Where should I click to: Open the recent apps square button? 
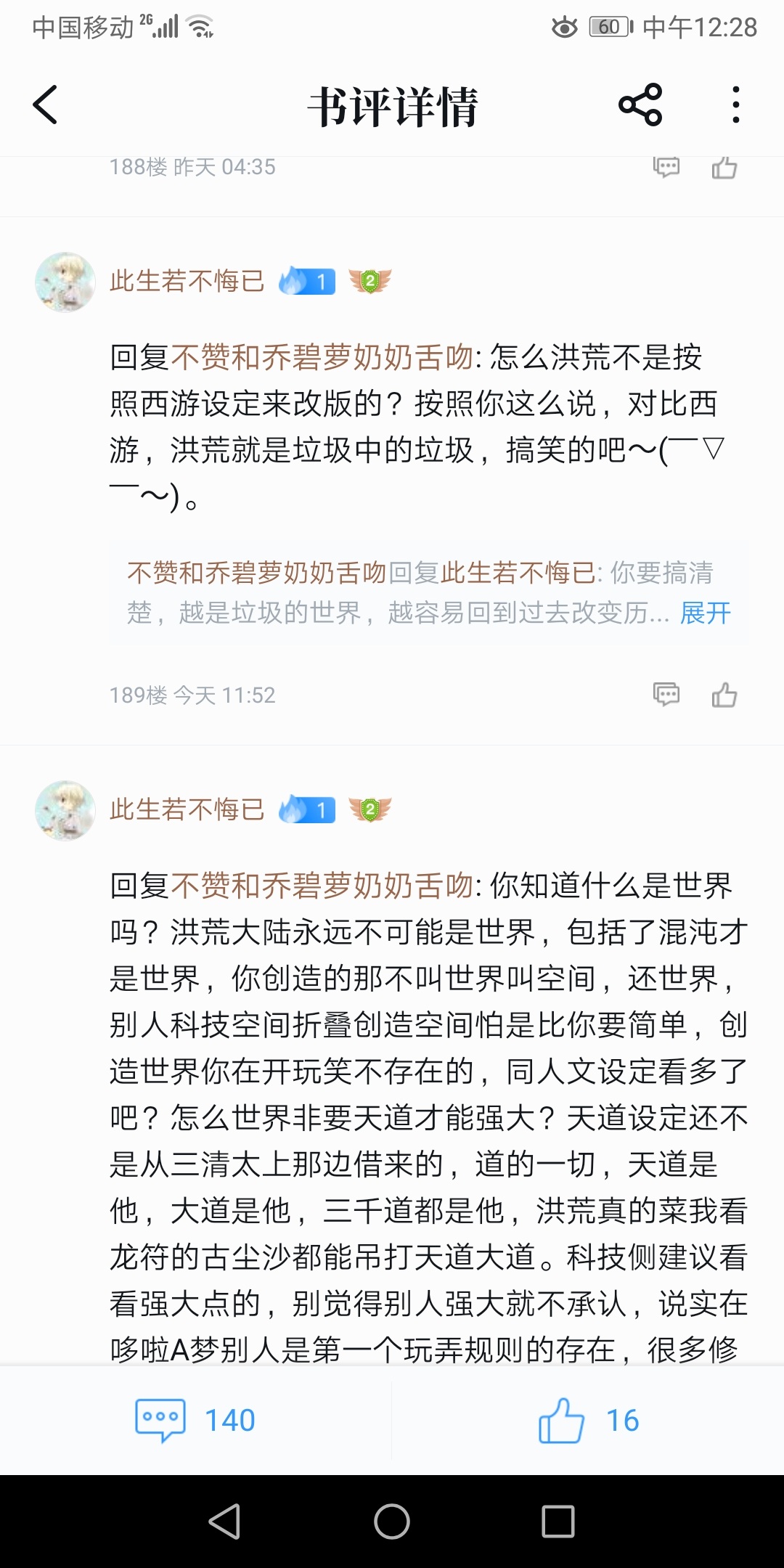[x=558, y=1522]
